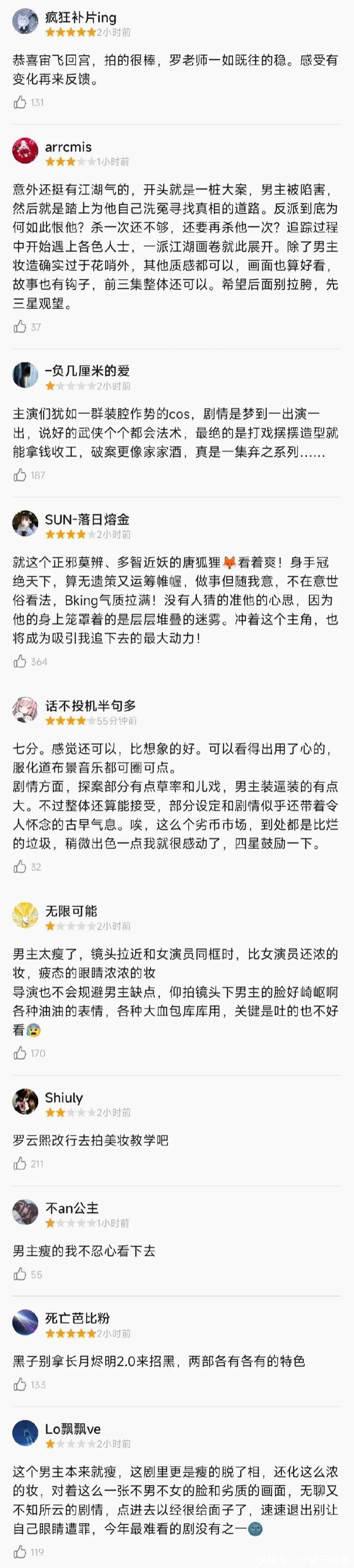
Task: Tap 死亡芭比粉's avatar
Action: (x=25, y=1322)
